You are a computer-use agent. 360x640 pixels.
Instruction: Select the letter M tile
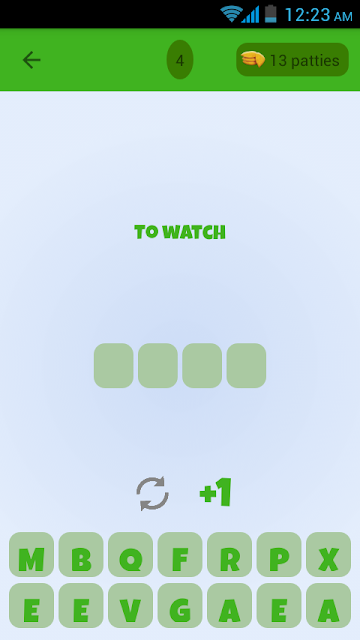tap(31, 554)
